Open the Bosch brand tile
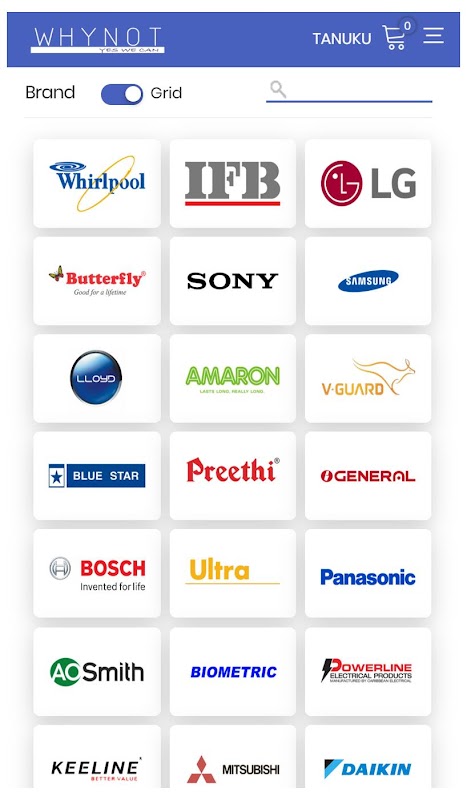Viewport: 467px width, 800px height. 97,573
